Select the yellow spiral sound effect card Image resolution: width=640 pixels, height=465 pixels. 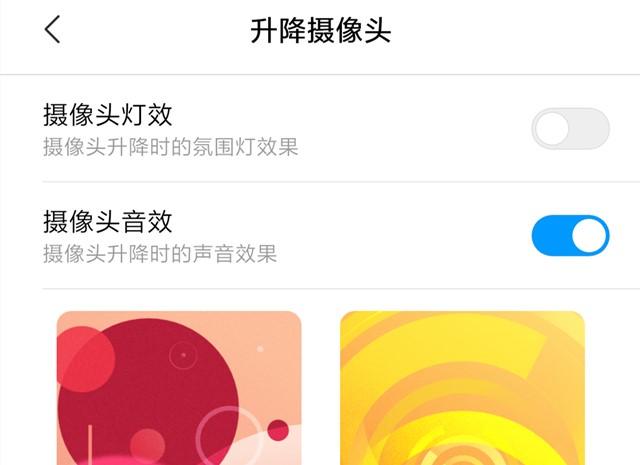click(x=462, y=388)
